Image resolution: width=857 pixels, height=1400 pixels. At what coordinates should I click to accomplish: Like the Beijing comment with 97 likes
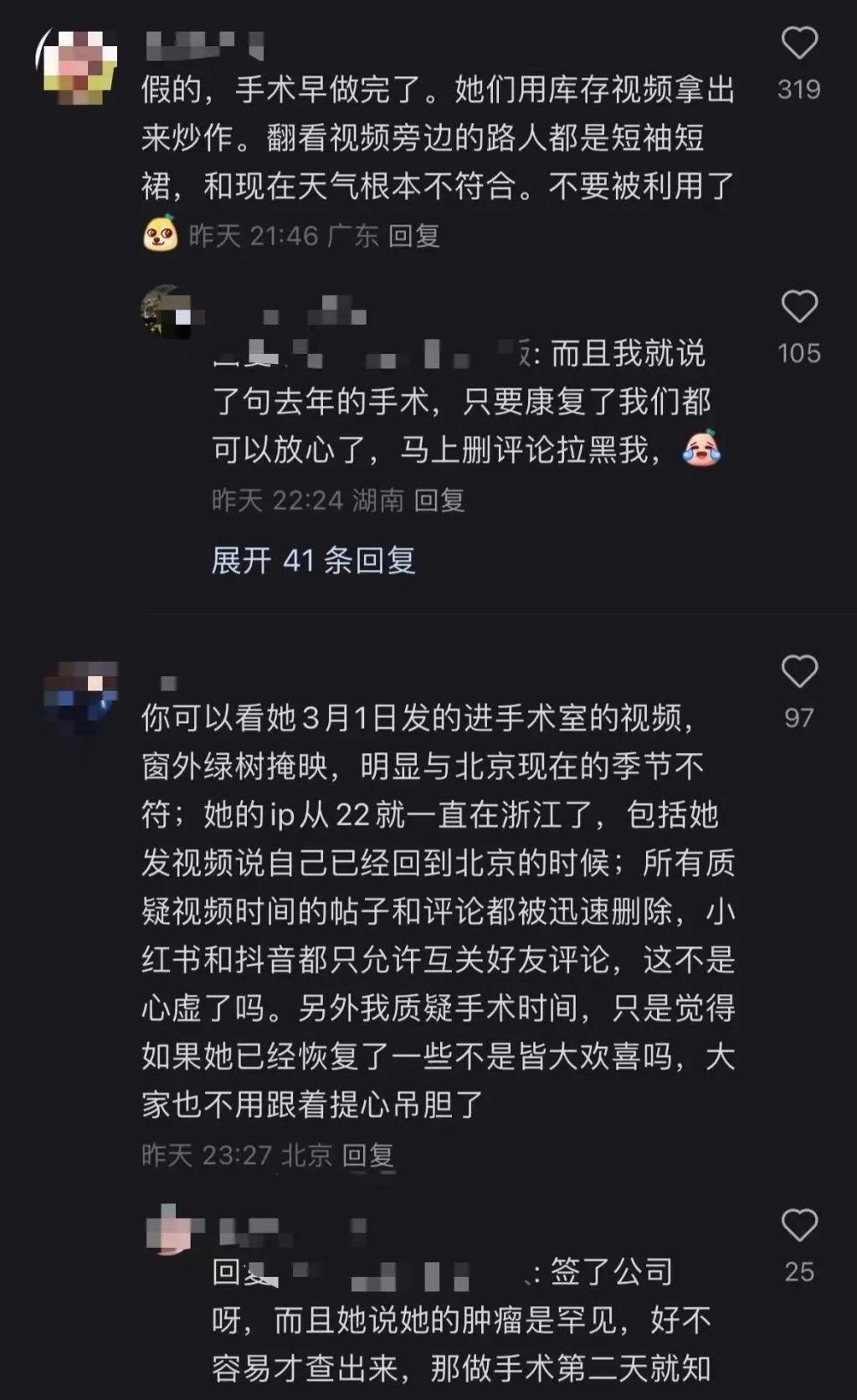click(799, 672)
